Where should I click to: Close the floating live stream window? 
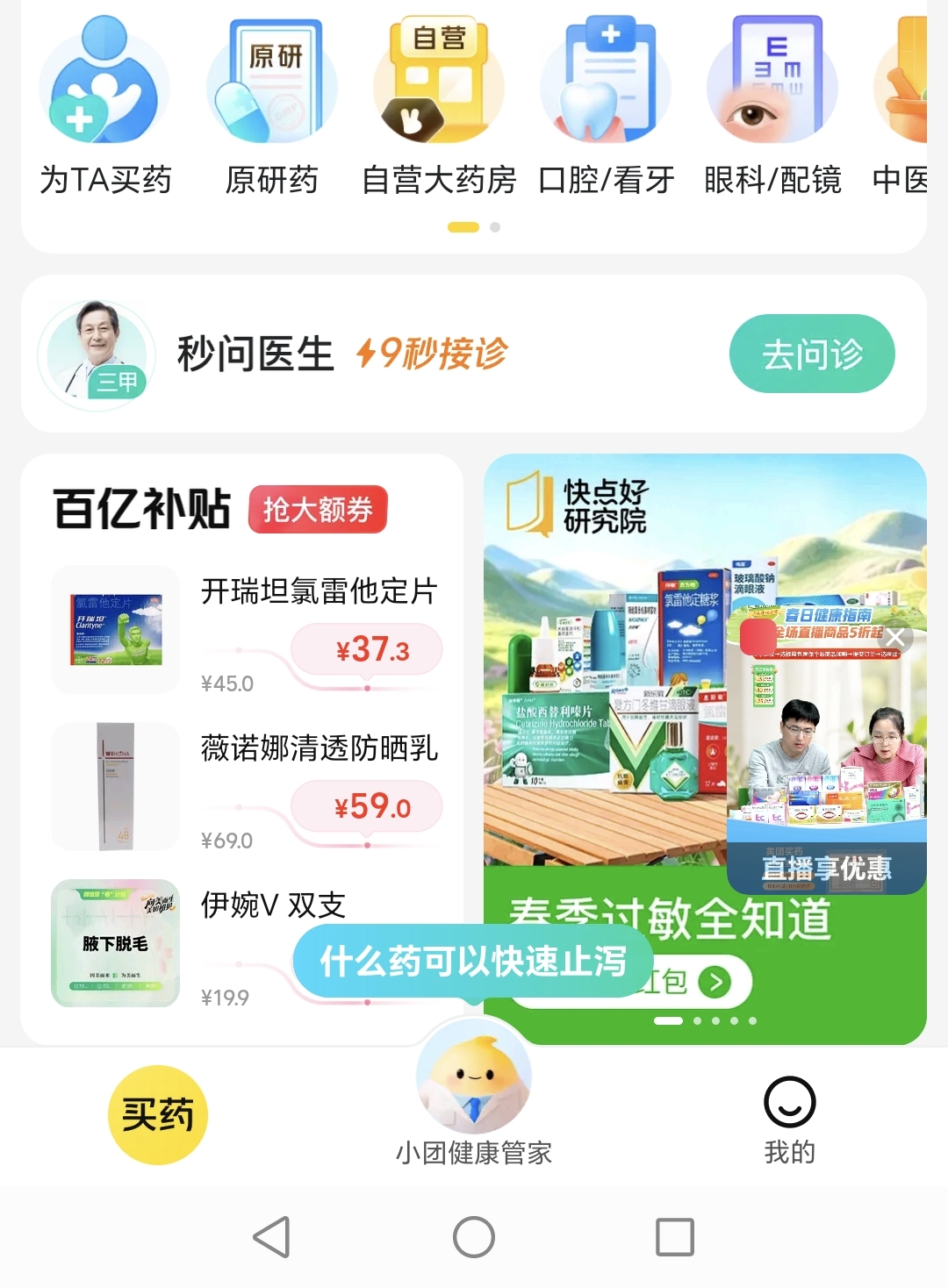[x=894, y=637]
